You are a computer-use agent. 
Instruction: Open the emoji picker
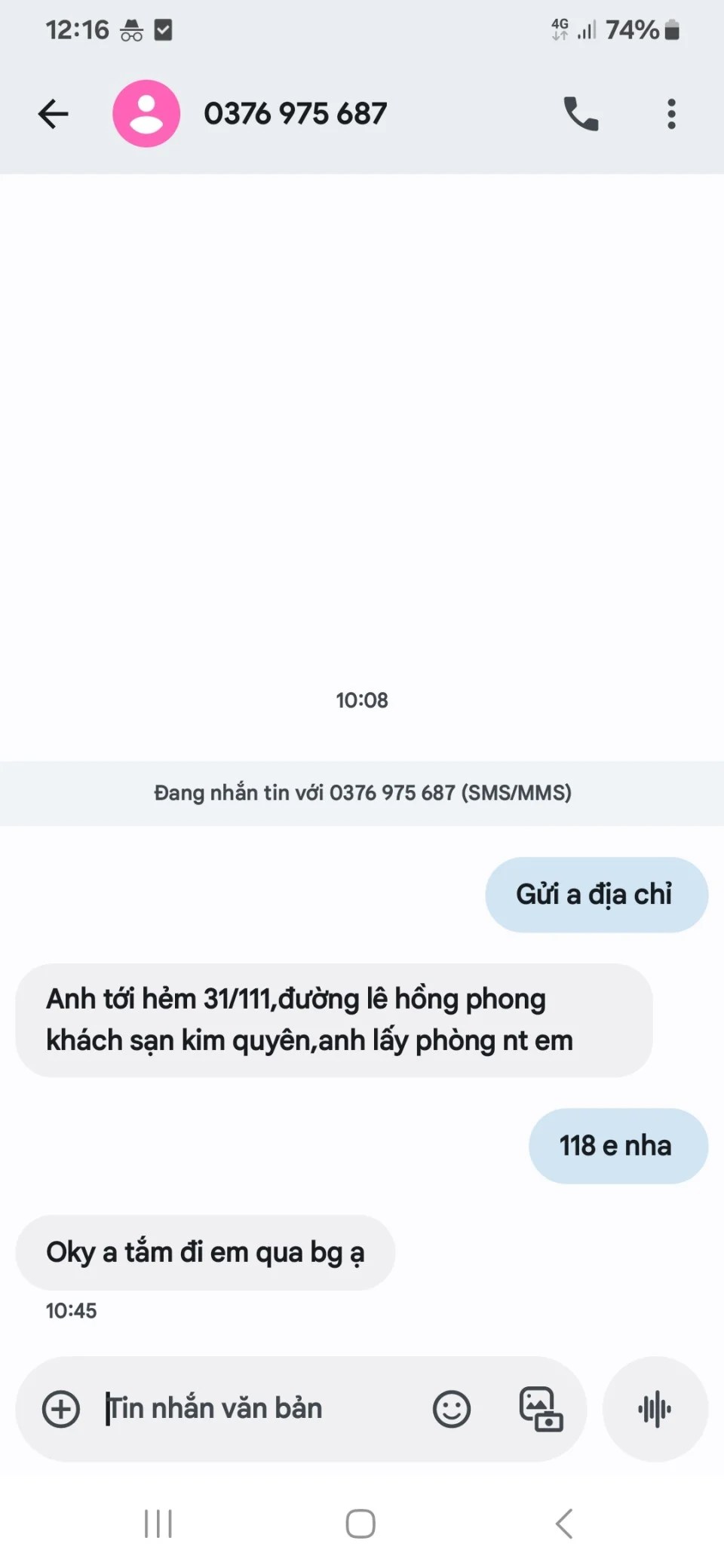pyautogui.click(x=452, y=1409)
